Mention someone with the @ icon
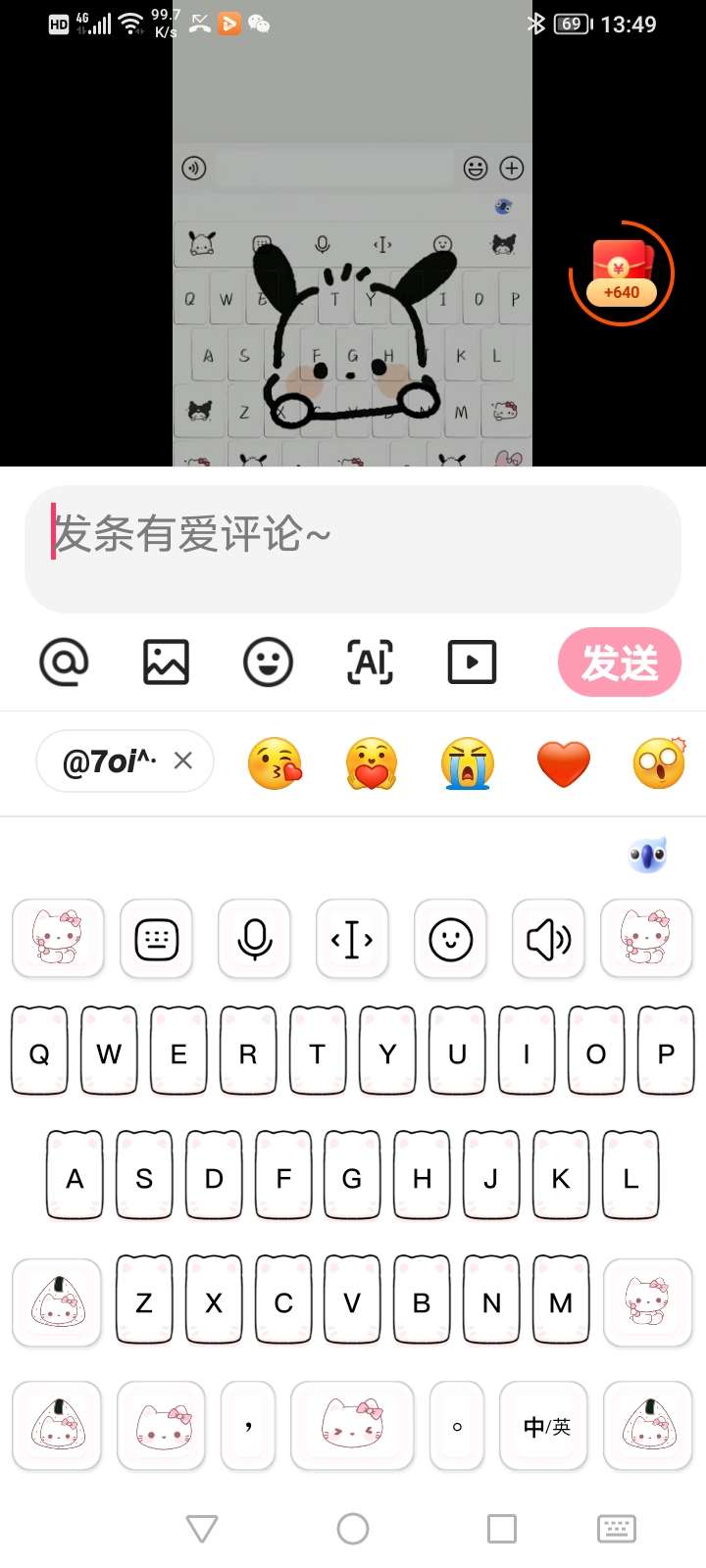The width and height of the screenshot is (706, 1568). [x=64, y=662]
